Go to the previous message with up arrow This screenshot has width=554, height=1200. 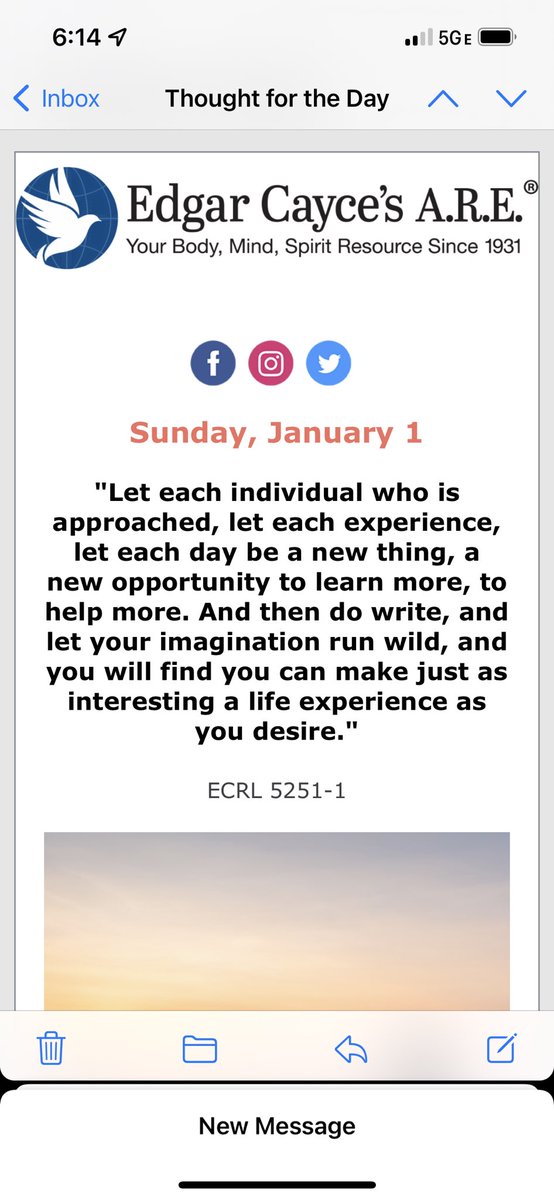tap(442, 99)
